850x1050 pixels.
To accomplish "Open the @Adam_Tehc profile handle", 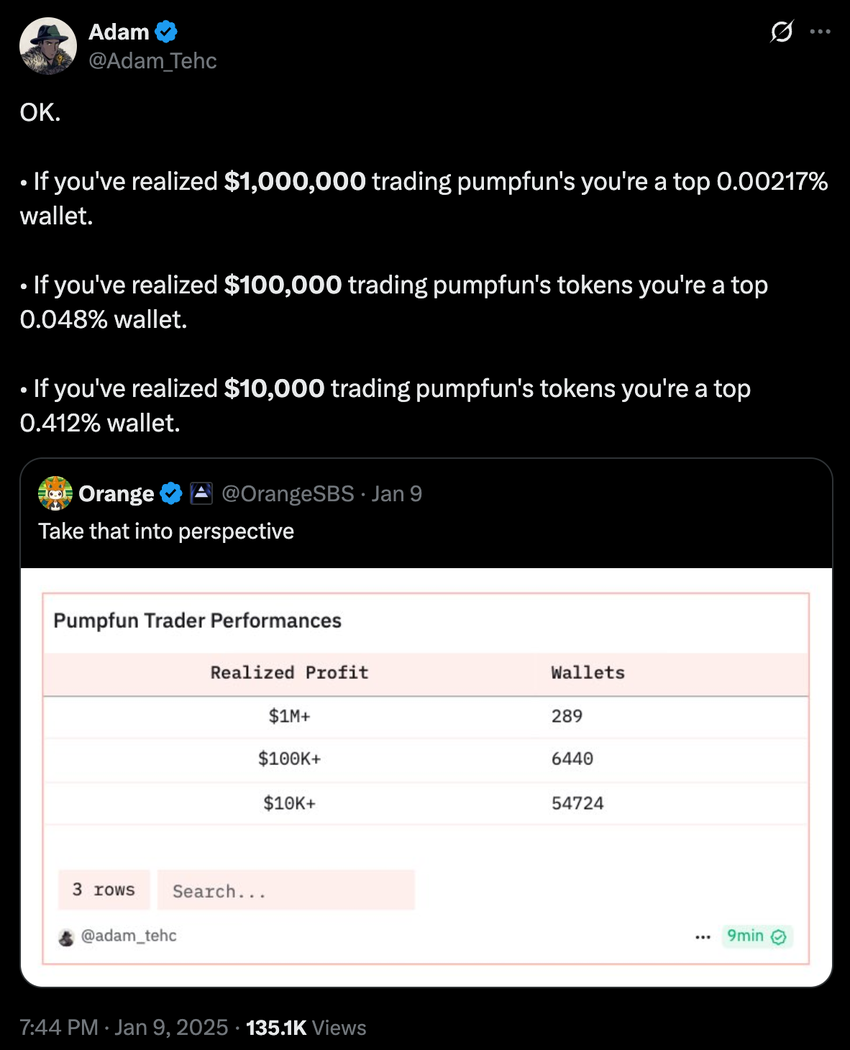I will click(x=152, y=61).
